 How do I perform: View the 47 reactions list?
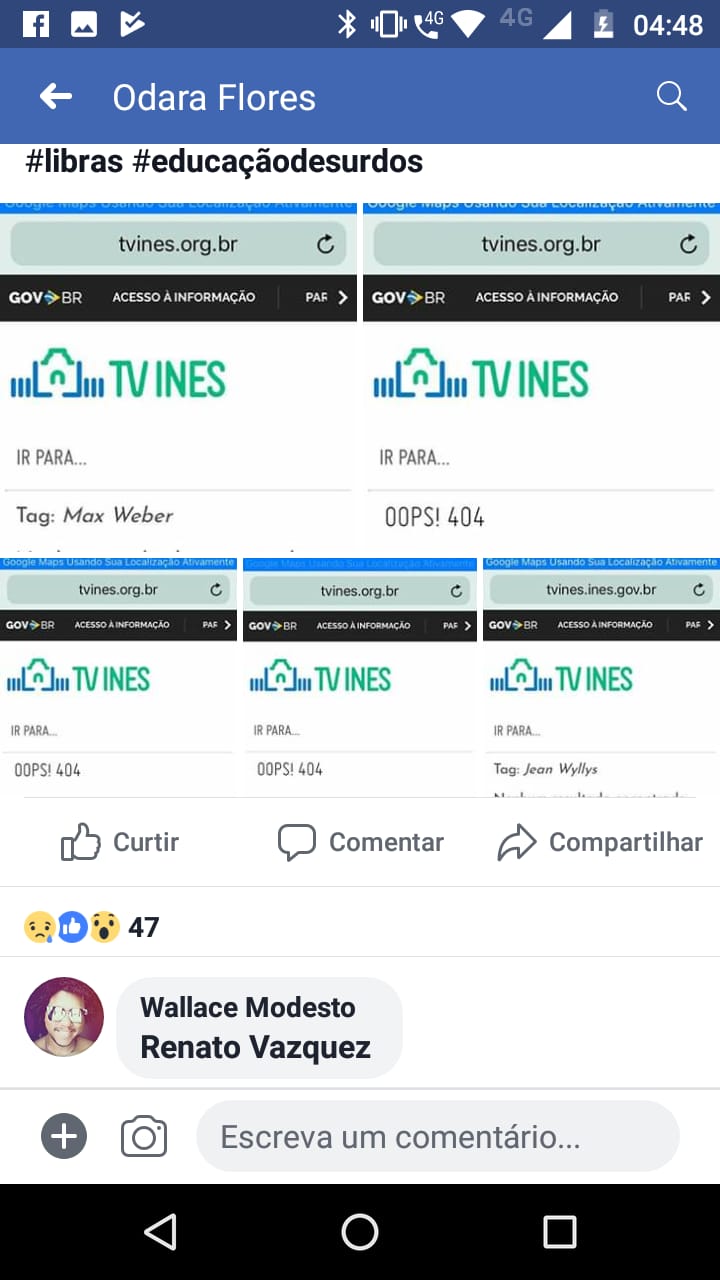pyautogui.click(x=92, y=927)
